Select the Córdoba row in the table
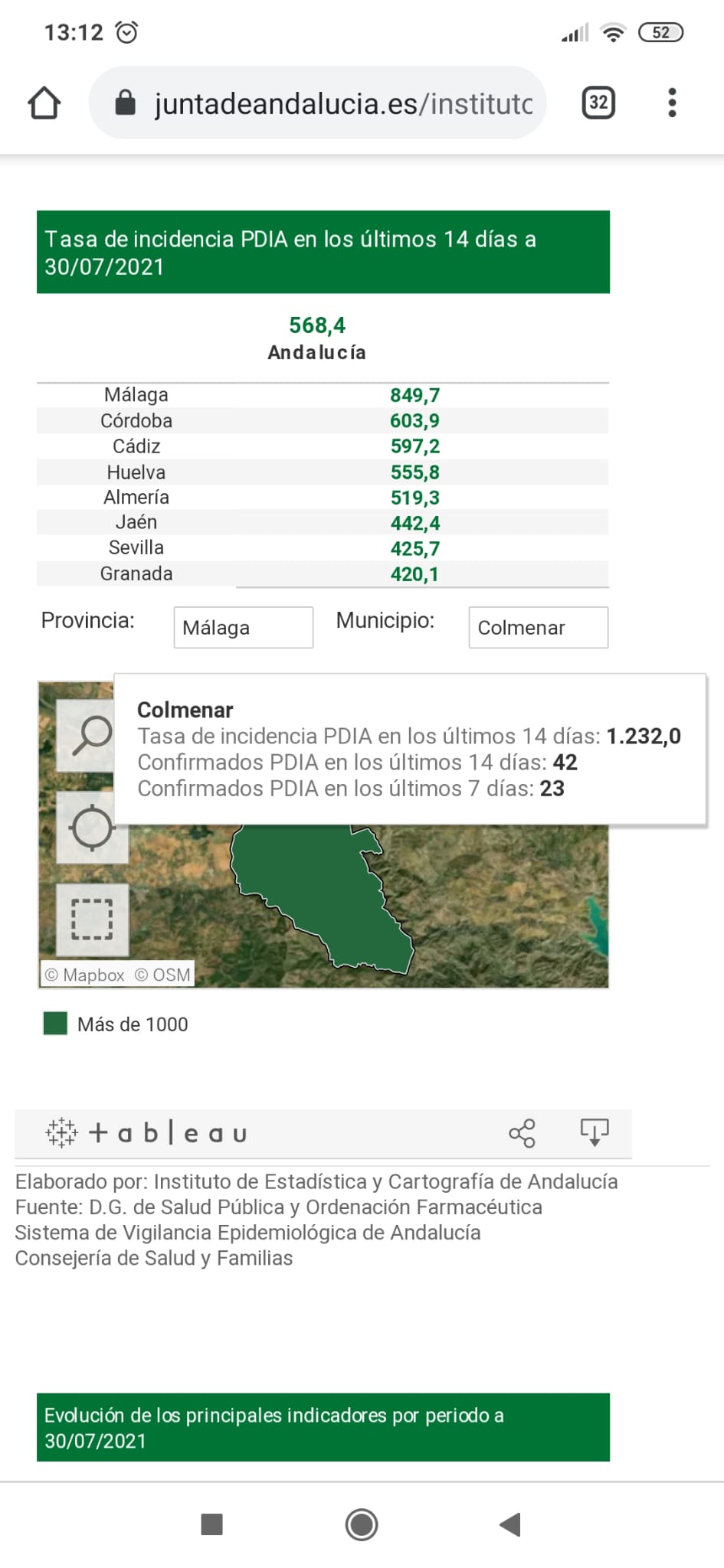This screenshot has width=724, height=1568. pos(323,420)
